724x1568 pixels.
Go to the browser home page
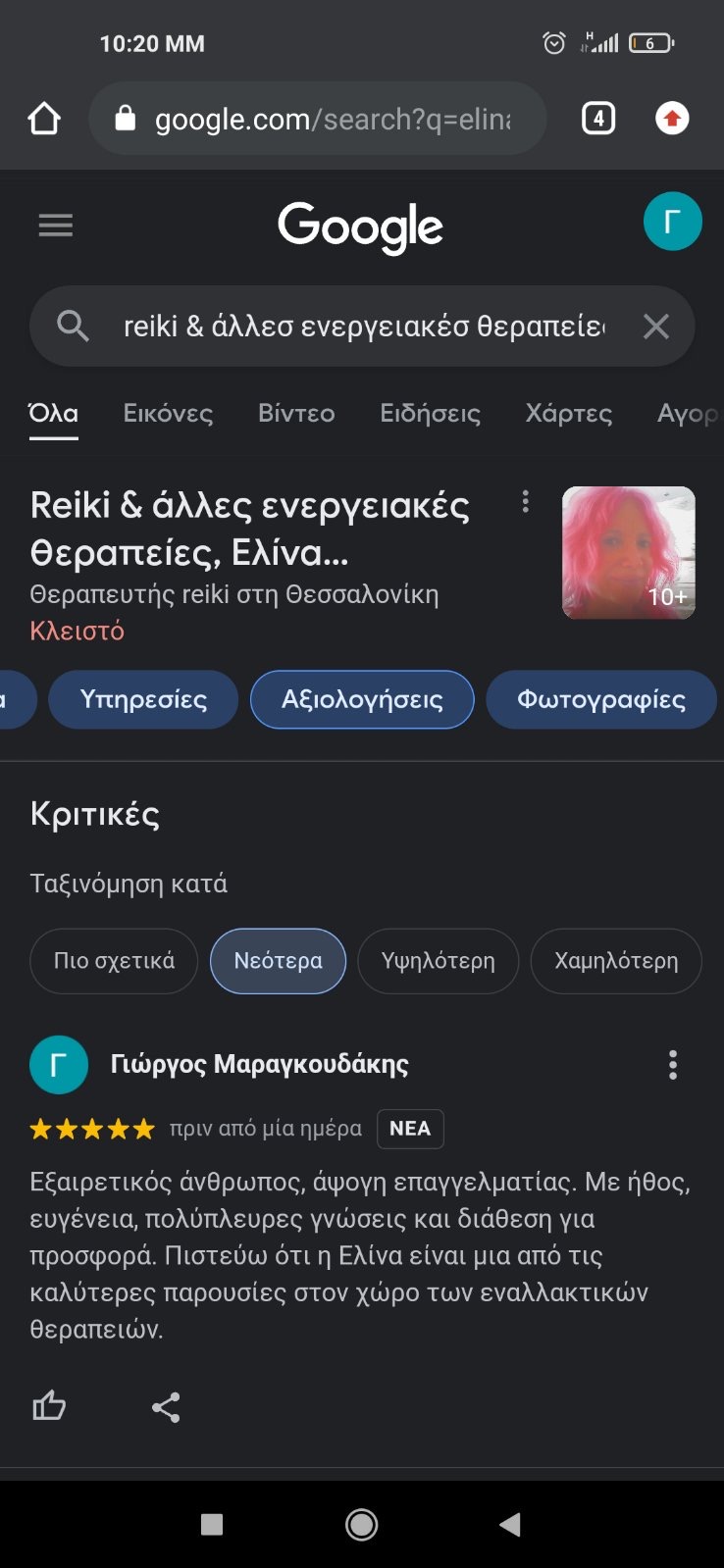pyautogui.click(x=44, y=120)
